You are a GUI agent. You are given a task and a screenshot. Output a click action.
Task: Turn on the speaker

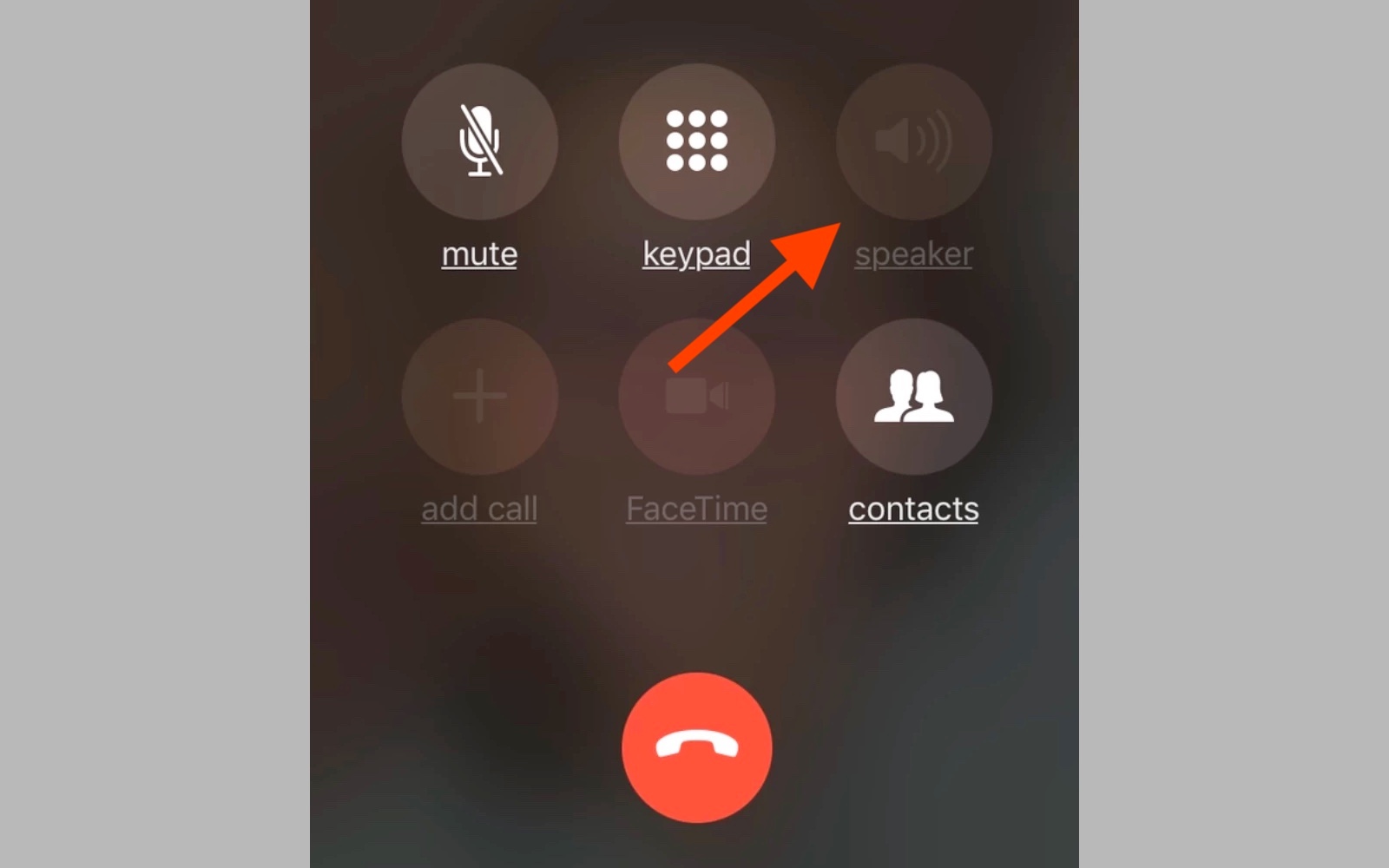(913, 141)
